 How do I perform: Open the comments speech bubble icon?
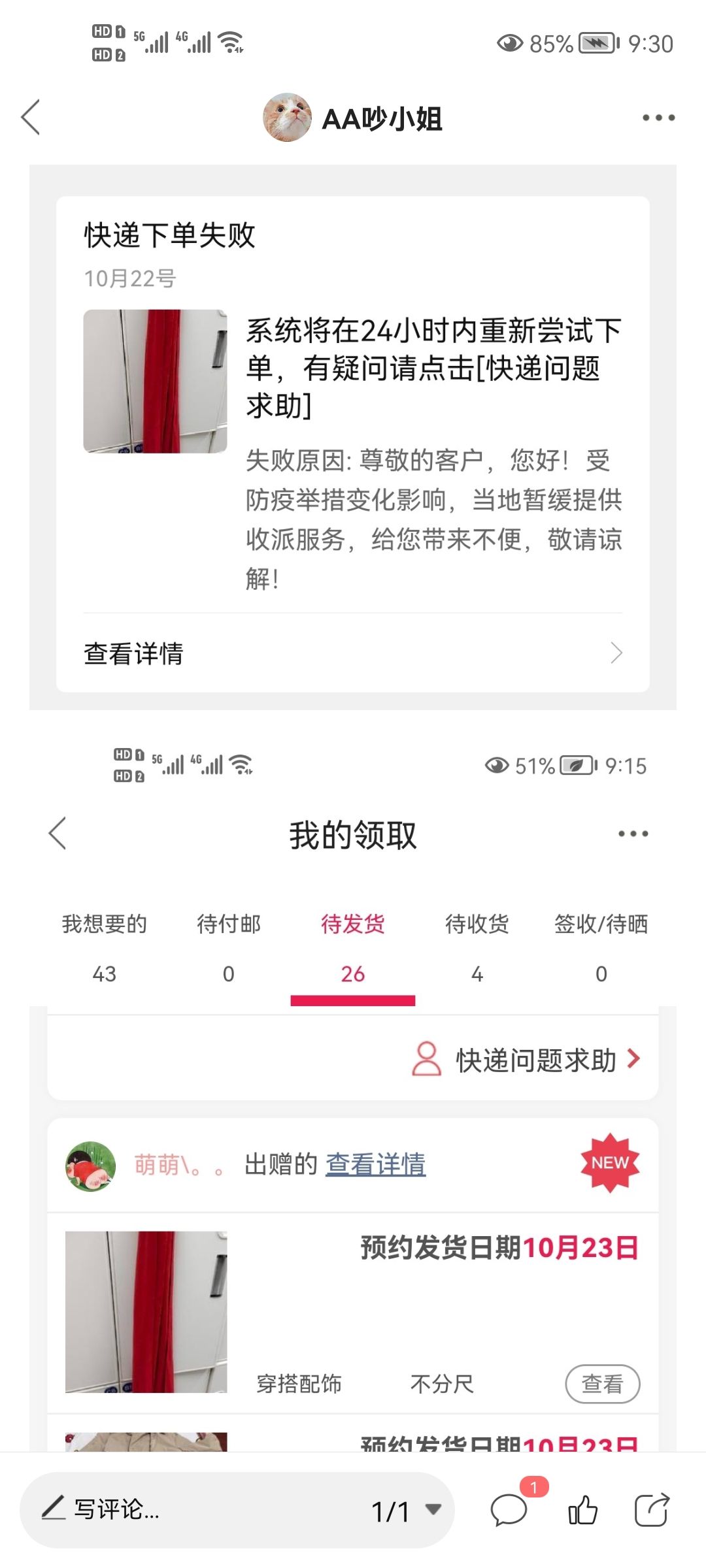[x=509, y=1511]
